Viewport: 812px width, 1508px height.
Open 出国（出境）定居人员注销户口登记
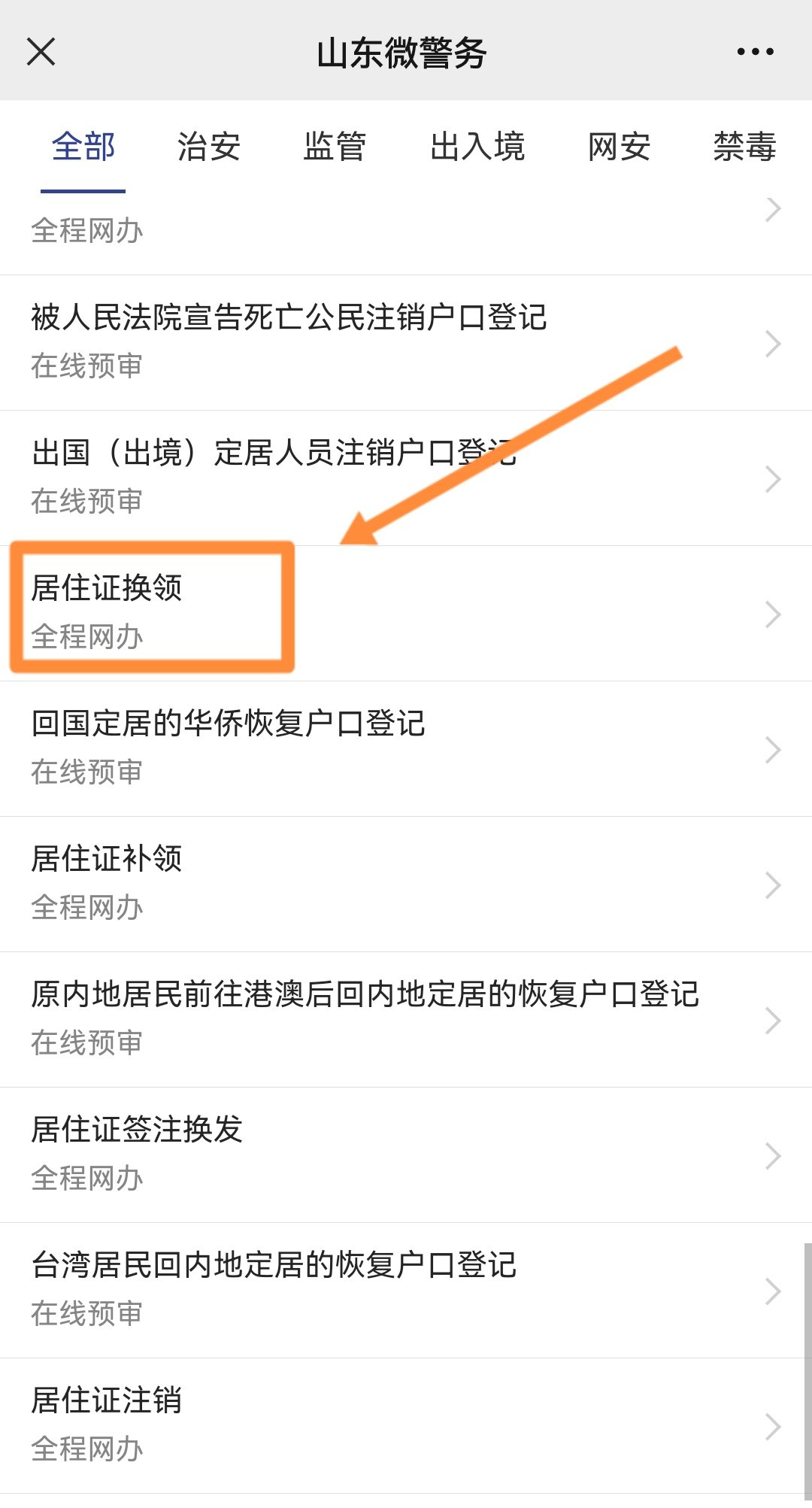pos(406,478)
